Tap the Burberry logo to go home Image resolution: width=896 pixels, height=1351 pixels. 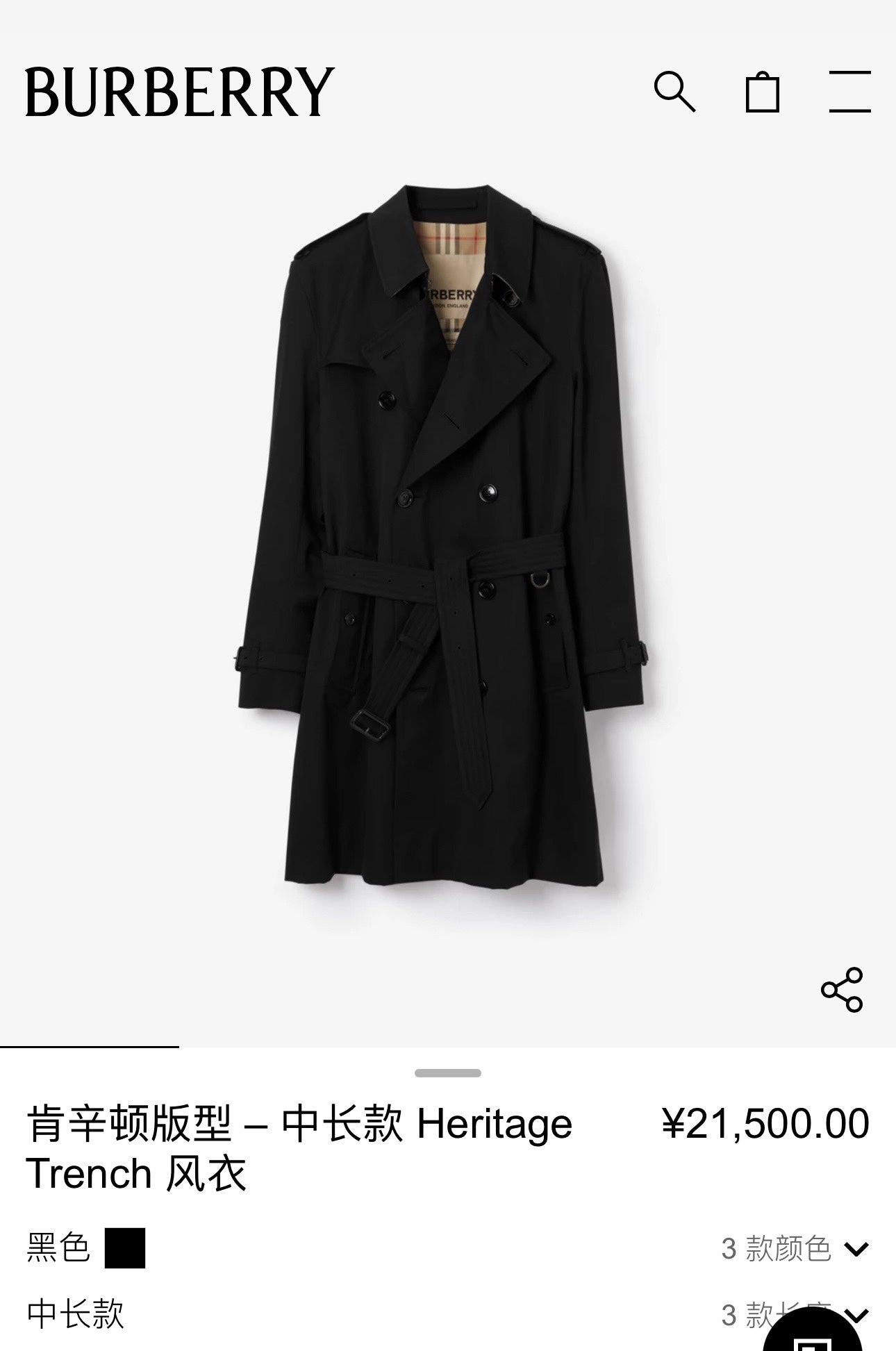180,92
